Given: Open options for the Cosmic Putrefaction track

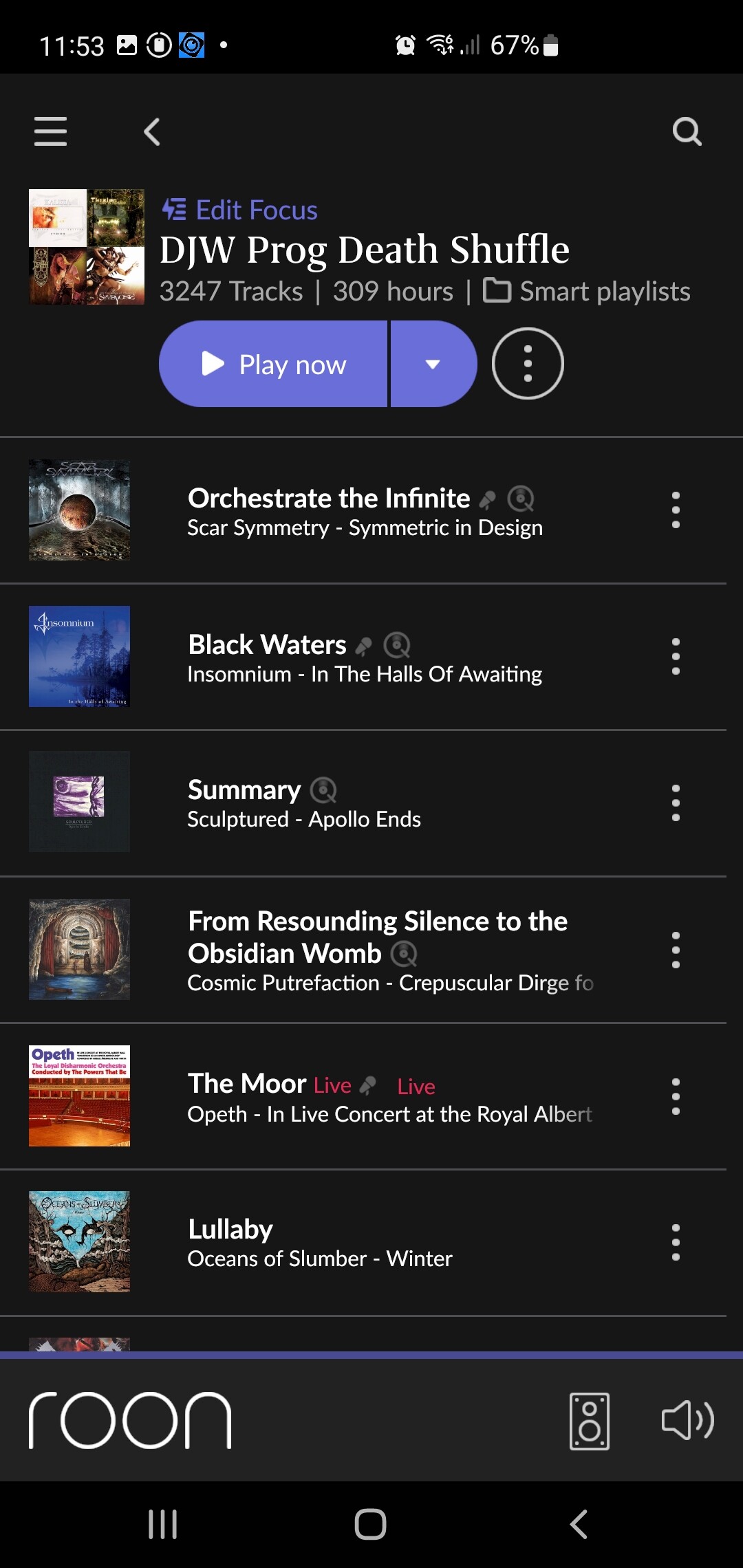Looking at the screenshot, I should coord(676,950).
